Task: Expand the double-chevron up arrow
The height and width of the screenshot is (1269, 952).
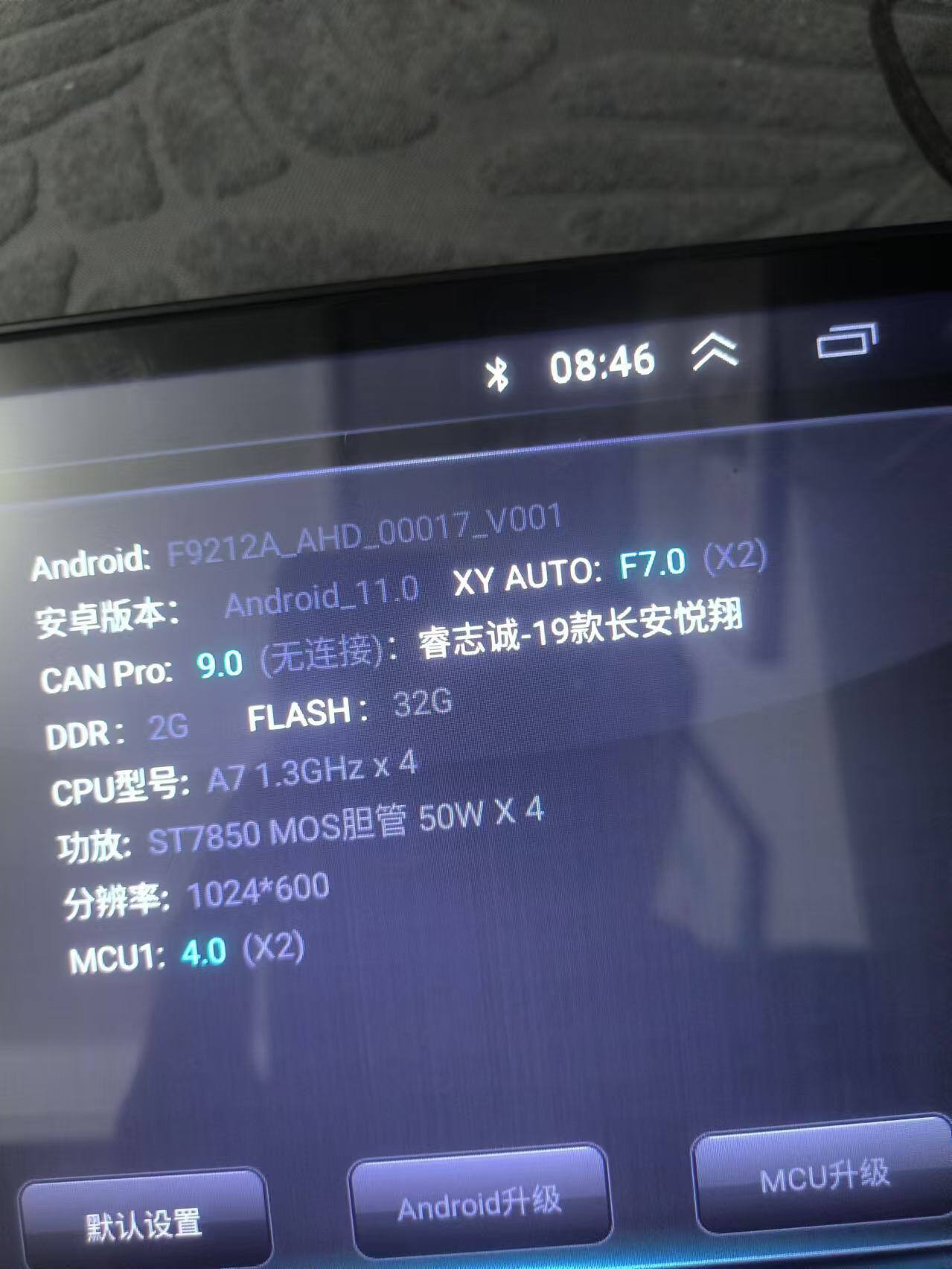Action: (714, 351)
